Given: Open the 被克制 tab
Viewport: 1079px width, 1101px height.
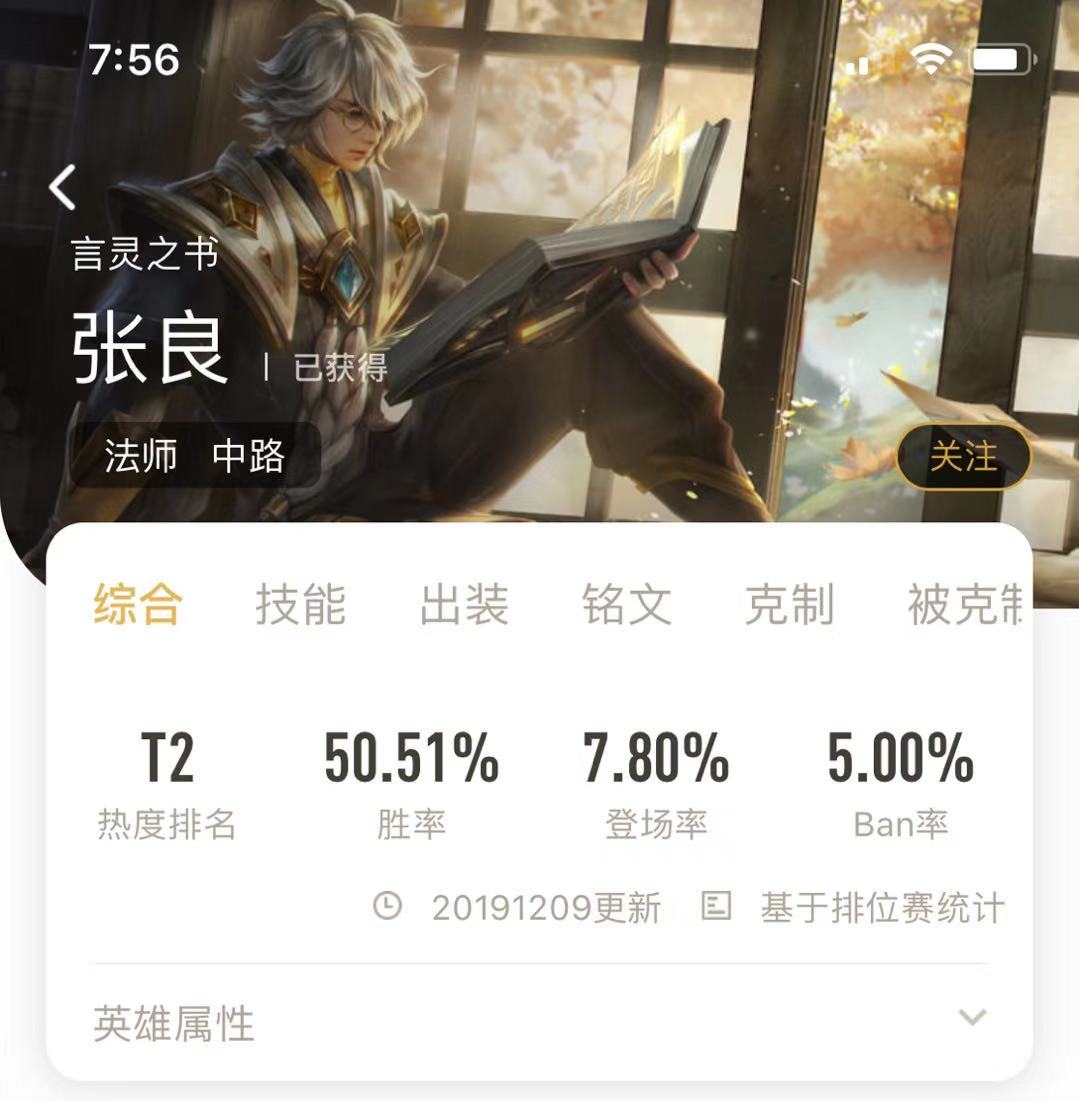Looking at the screenshot, I should coord(964,604).
